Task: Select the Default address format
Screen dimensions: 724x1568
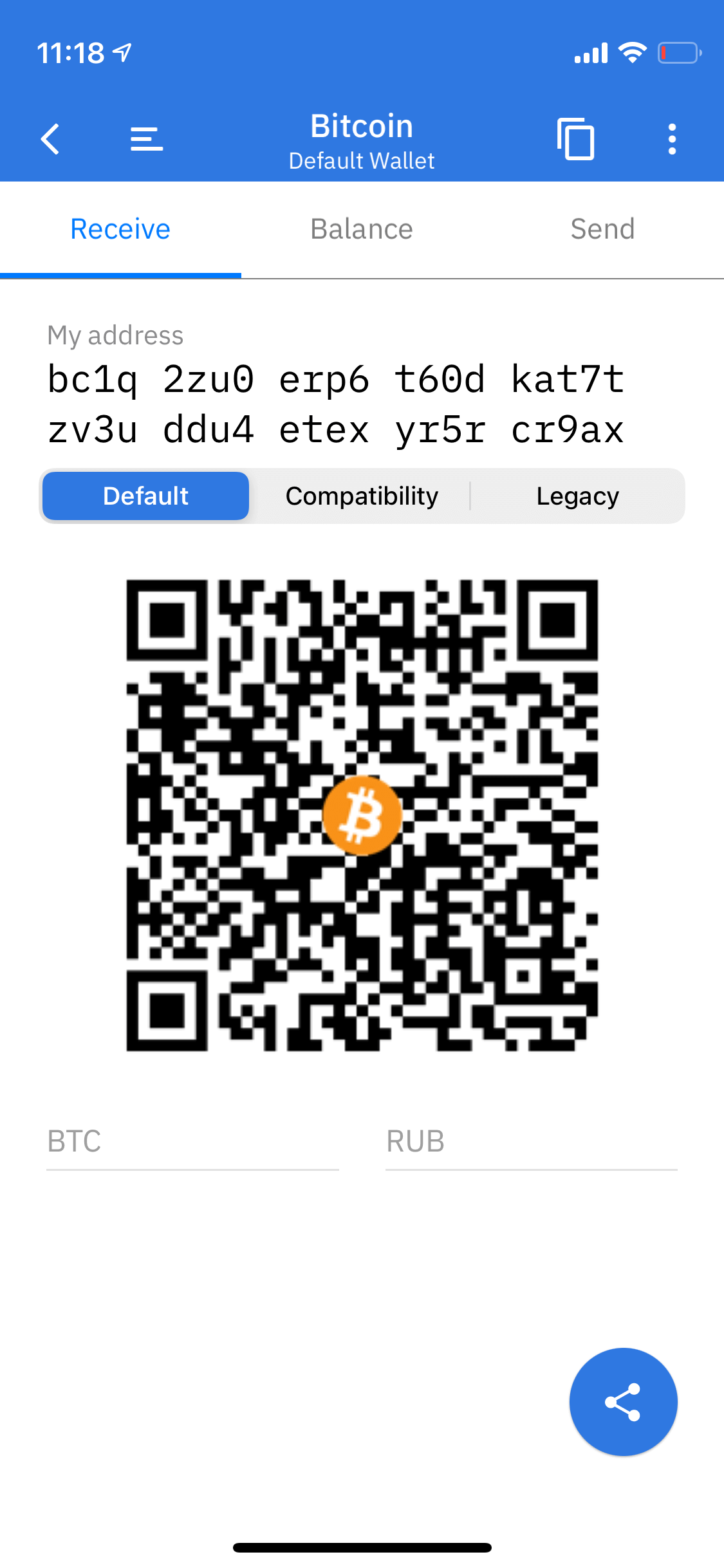Action: 145,496
